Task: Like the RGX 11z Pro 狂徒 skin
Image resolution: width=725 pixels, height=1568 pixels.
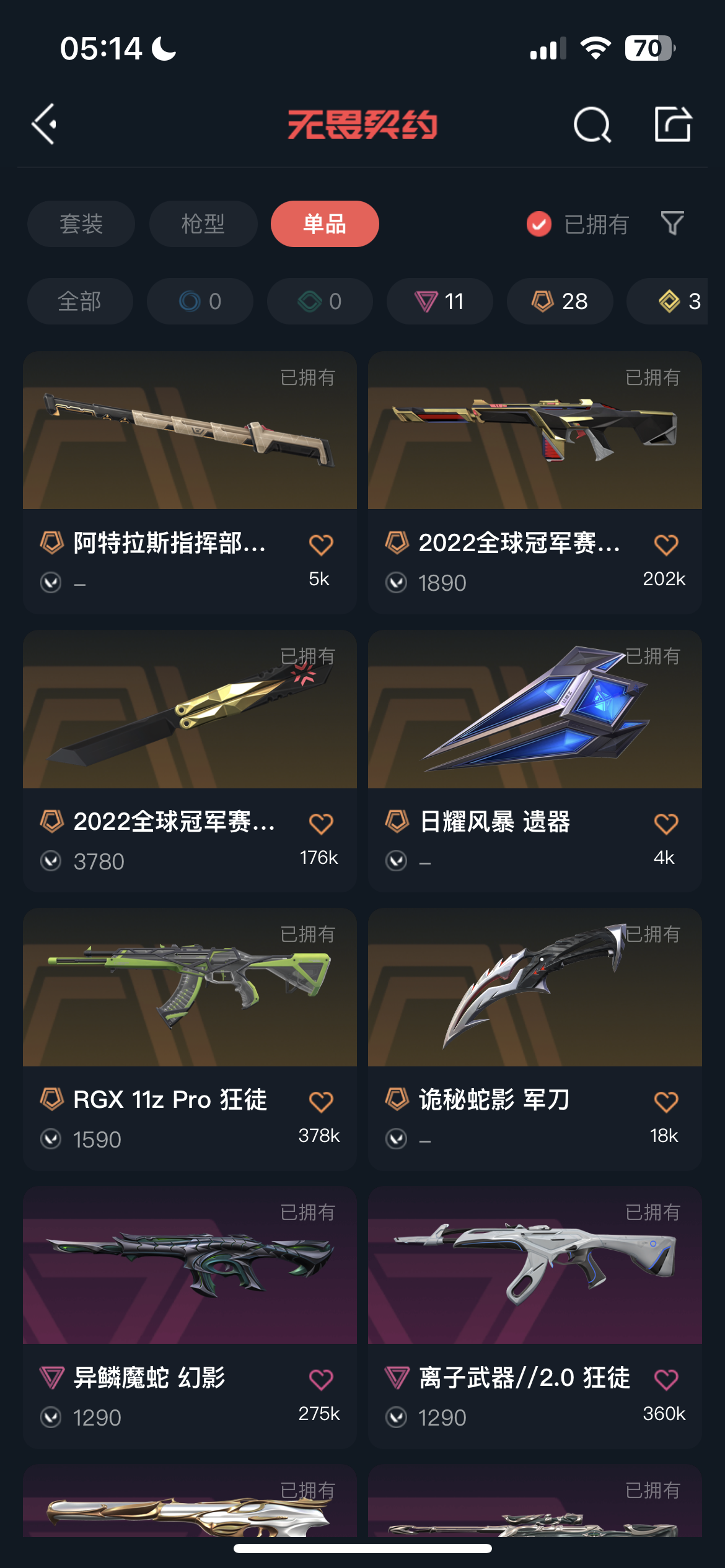Action: [x=321, y=1102]
